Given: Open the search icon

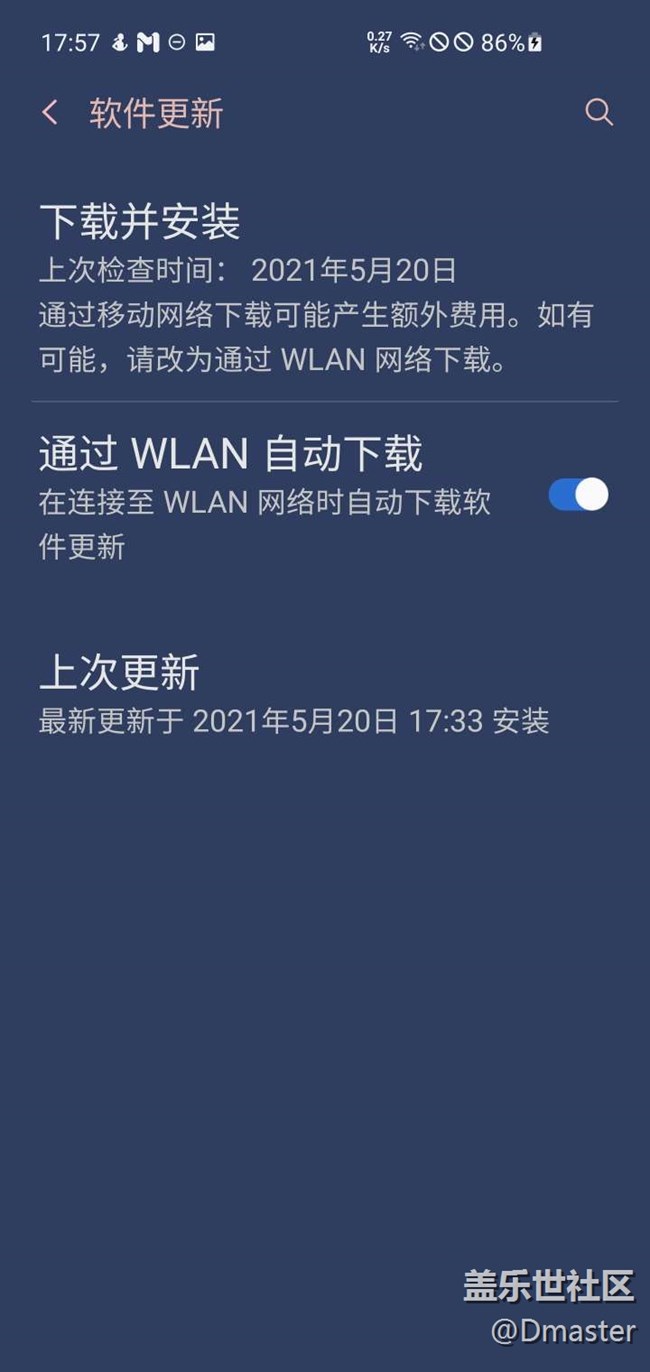Looking at the screenshot, I should (598, 112).
